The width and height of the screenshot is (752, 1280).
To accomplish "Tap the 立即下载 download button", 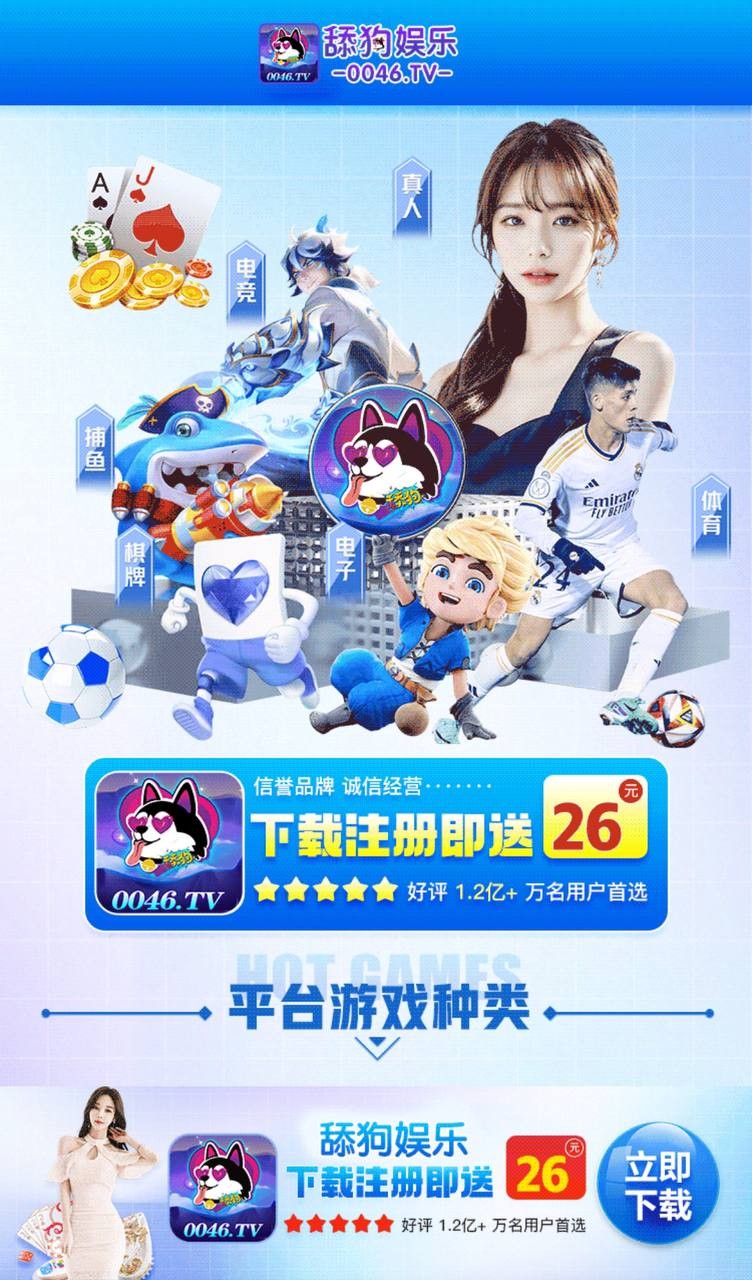I will [x=658, y=1185].
